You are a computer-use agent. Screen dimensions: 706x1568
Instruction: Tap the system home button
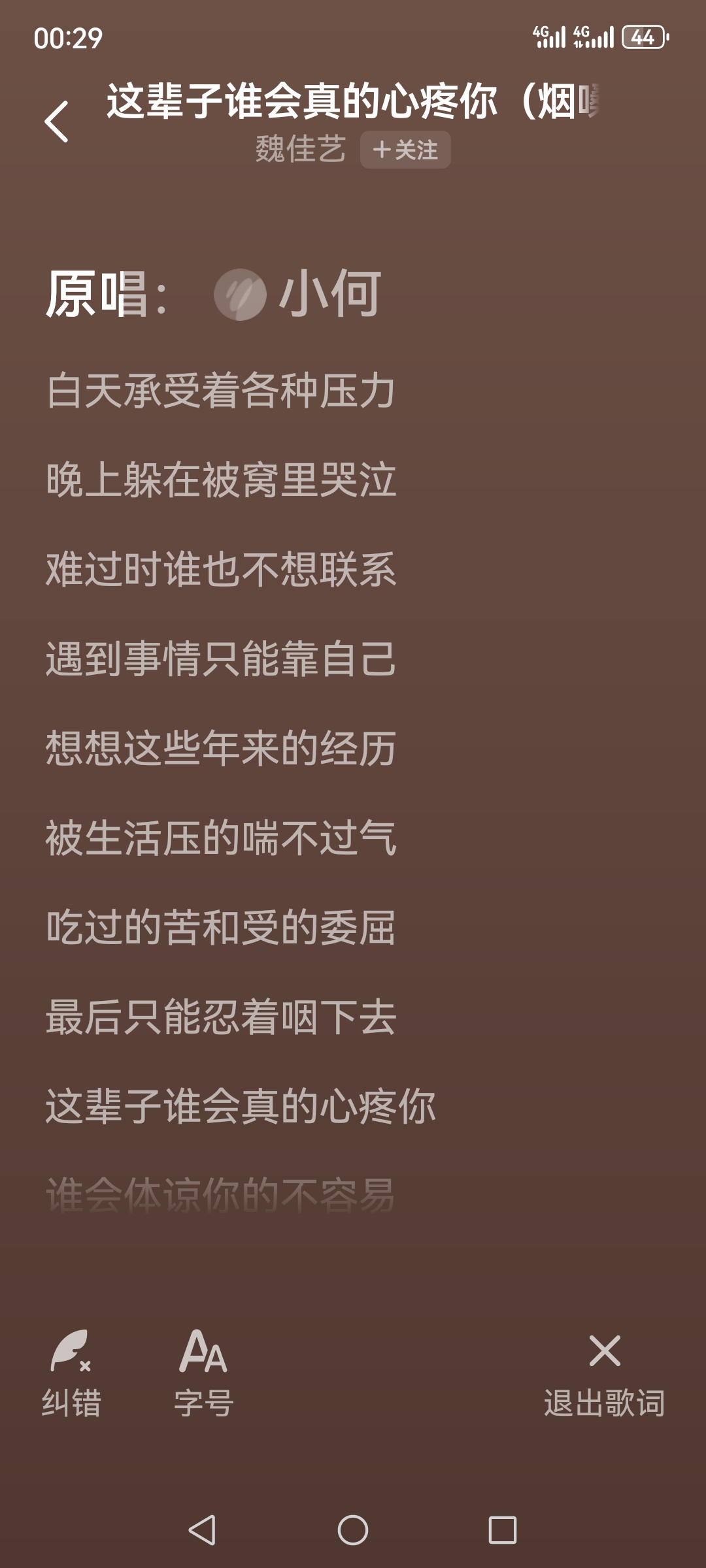pos(353,1530)
